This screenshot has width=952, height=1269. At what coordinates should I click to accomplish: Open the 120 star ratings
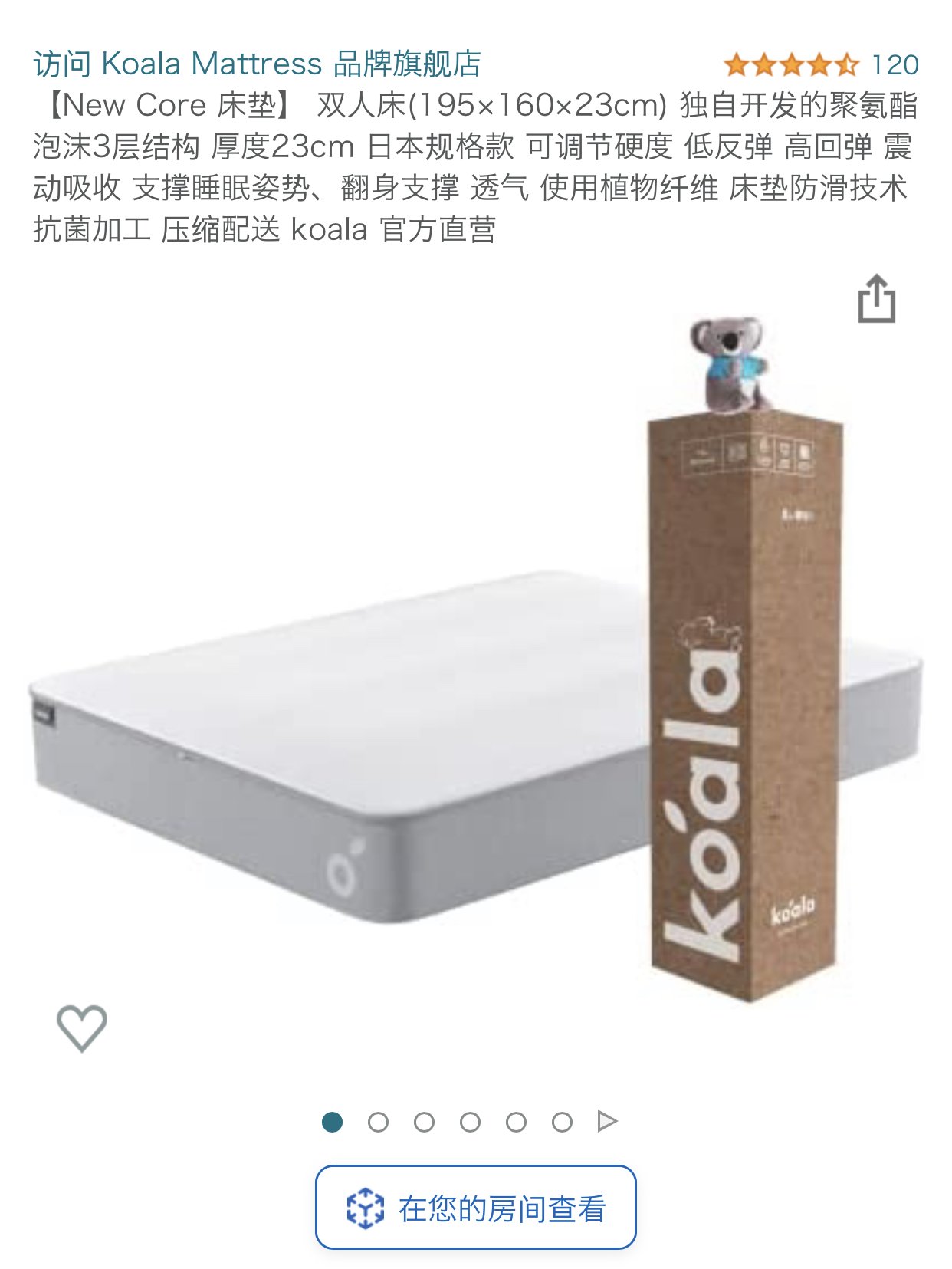820,65
